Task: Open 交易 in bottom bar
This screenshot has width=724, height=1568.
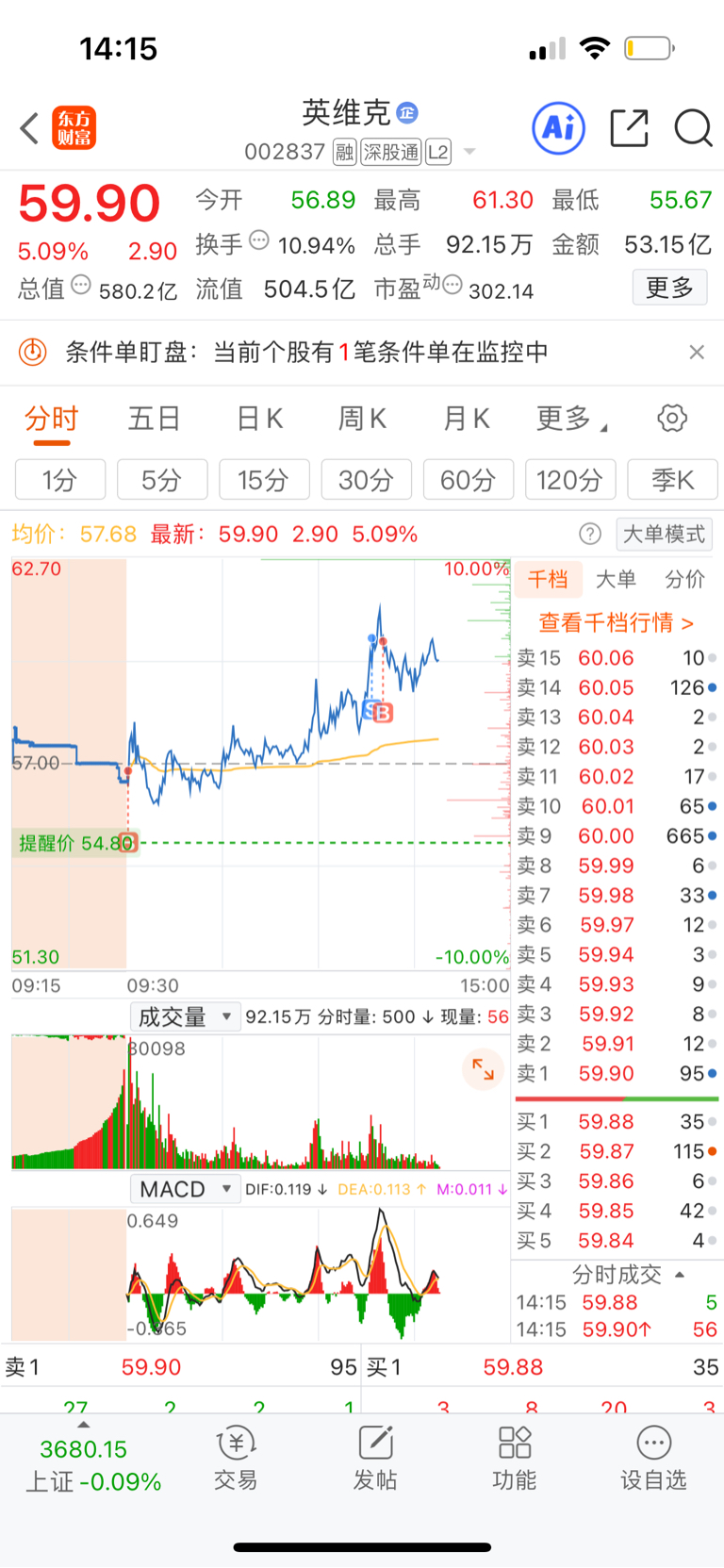Action: [236, 1459]
